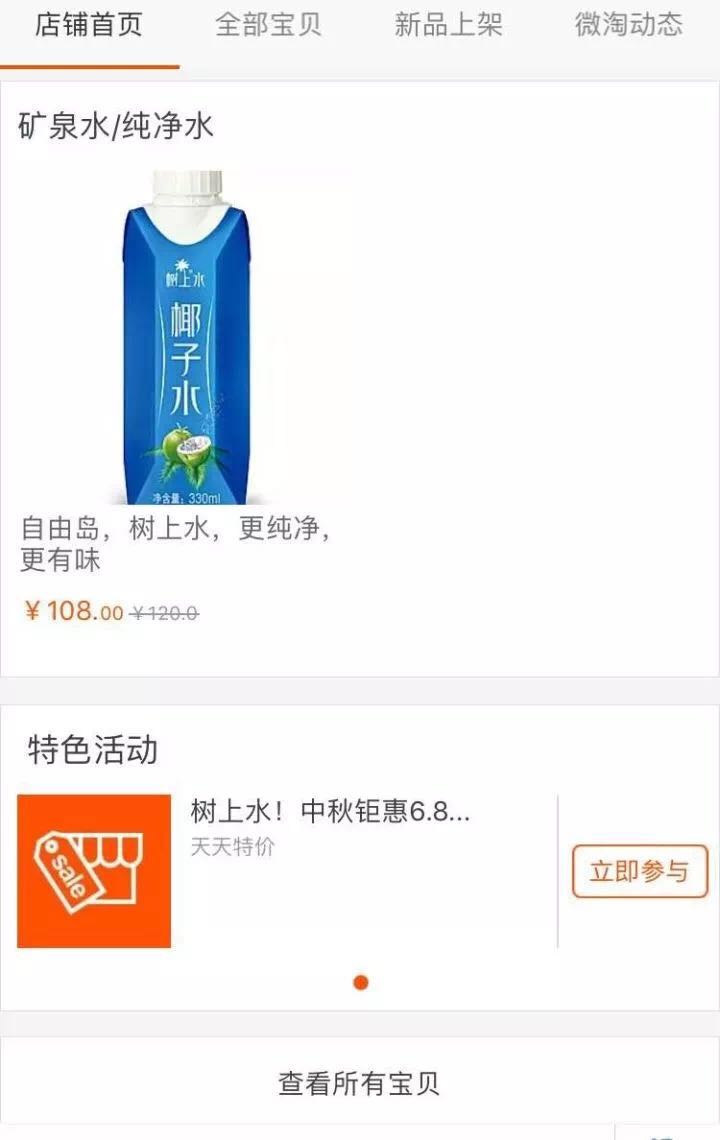Open the 新品上架 tab

[448, 25]
